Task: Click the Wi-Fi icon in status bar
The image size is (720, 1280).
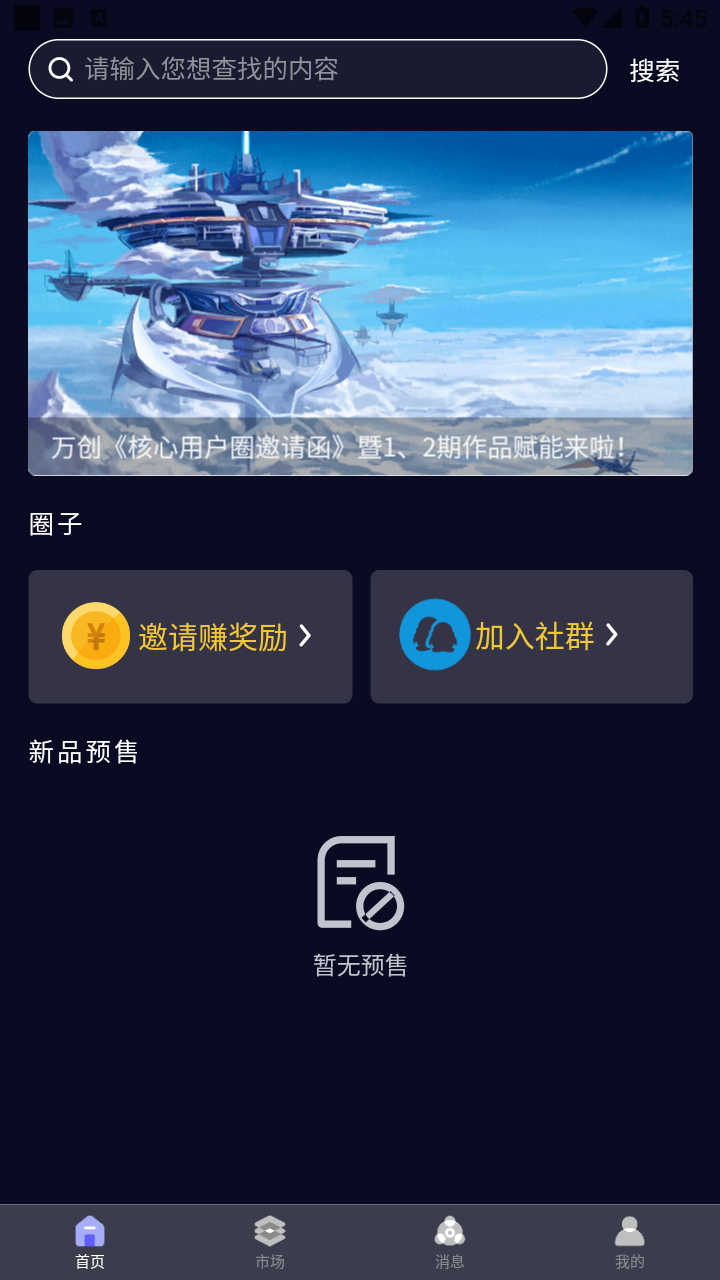Action: 585,15
